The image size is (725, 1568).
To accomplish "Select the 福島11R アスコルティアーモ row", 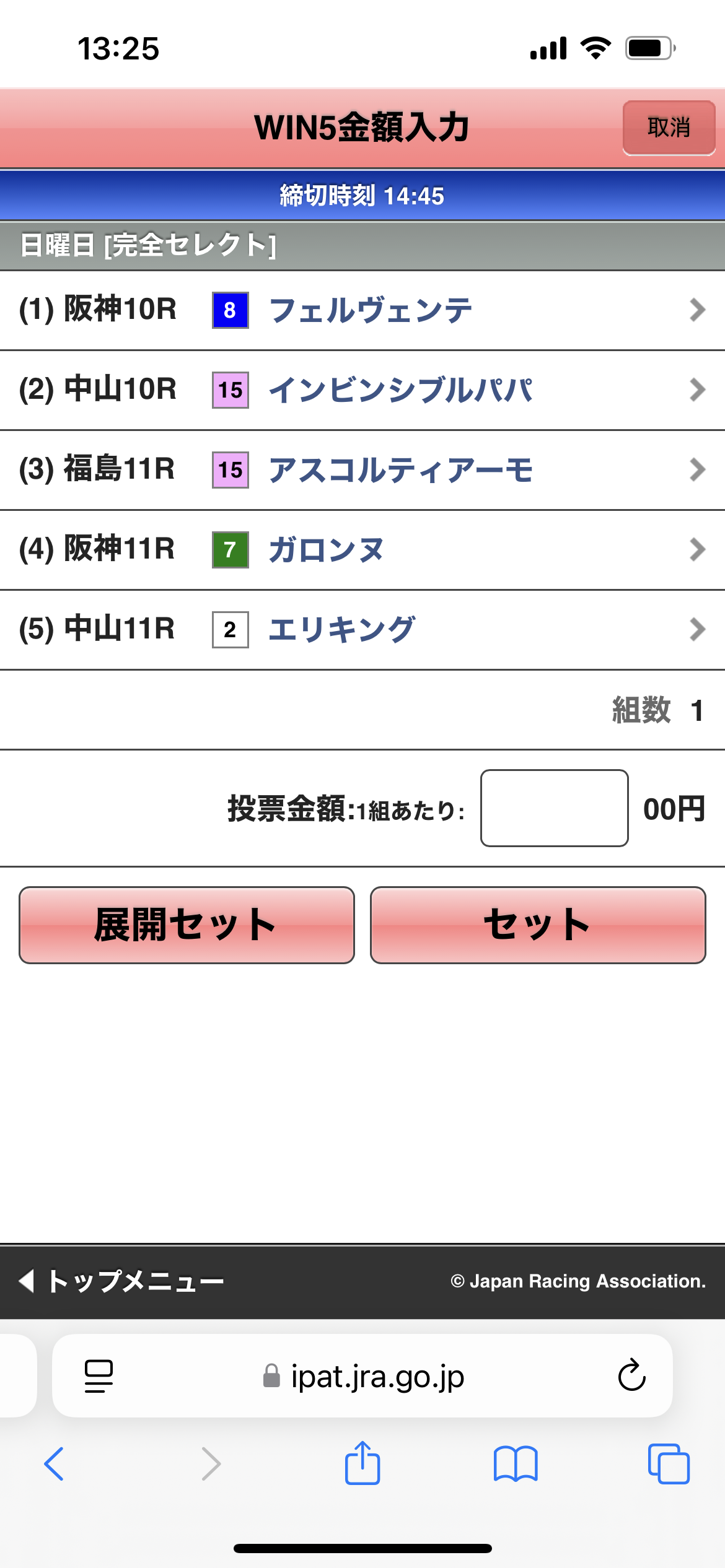I will pos(362,470).
